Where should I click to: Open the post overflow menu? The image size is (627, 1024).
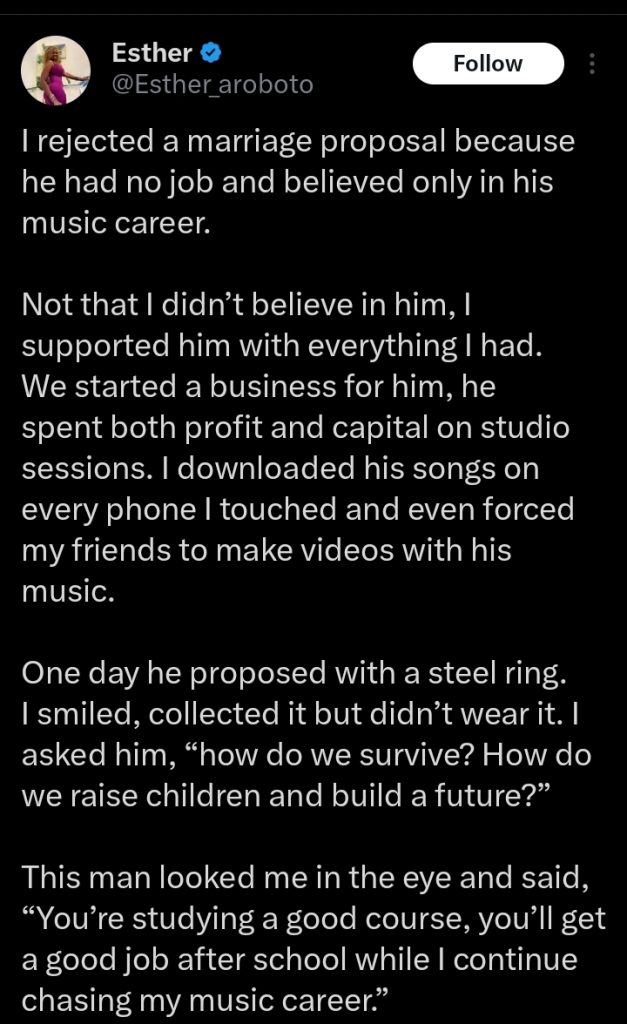click(x=592, y=63)
